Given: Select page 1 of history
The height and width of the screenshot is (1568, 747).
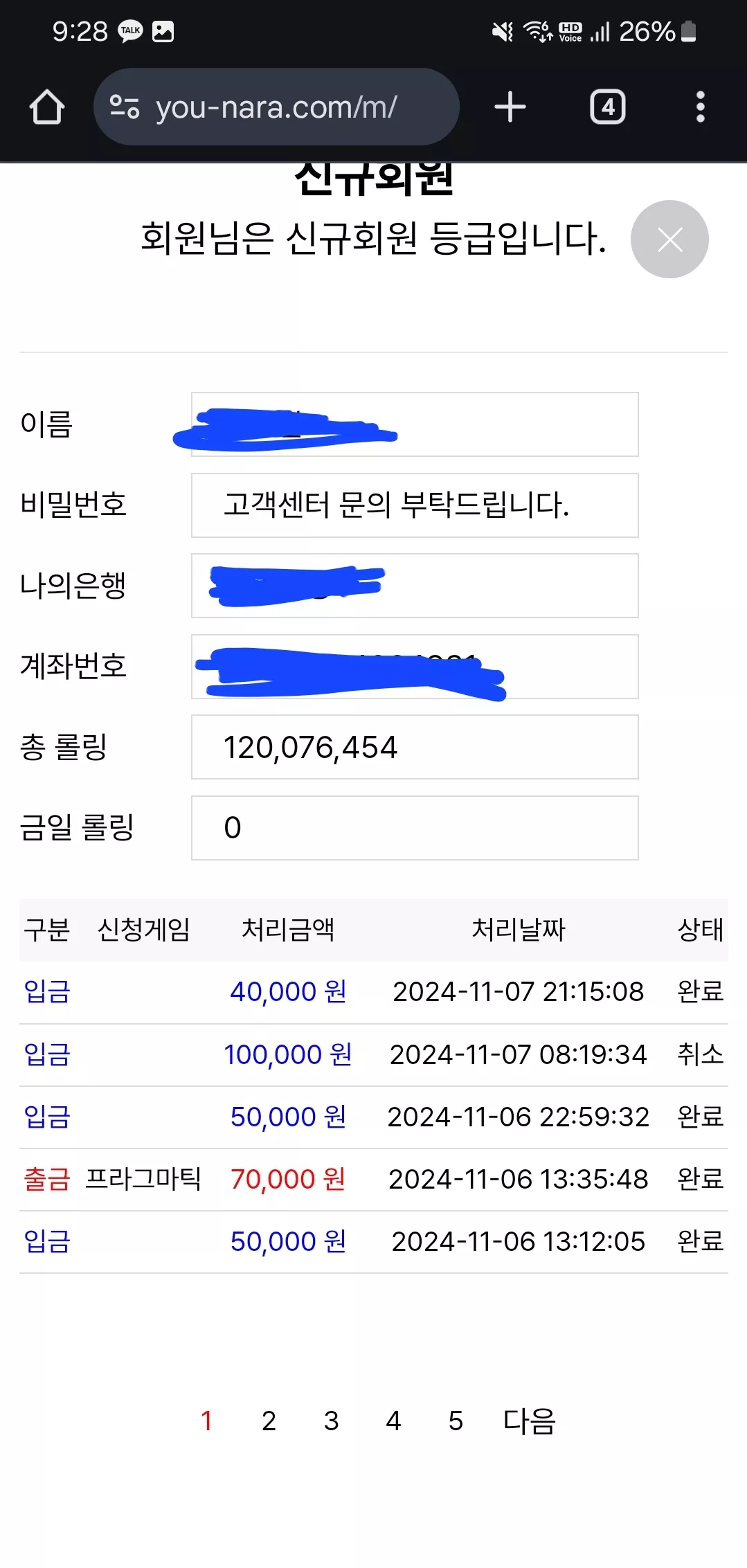Looking at the screenshot, I should click(206, 1421).
